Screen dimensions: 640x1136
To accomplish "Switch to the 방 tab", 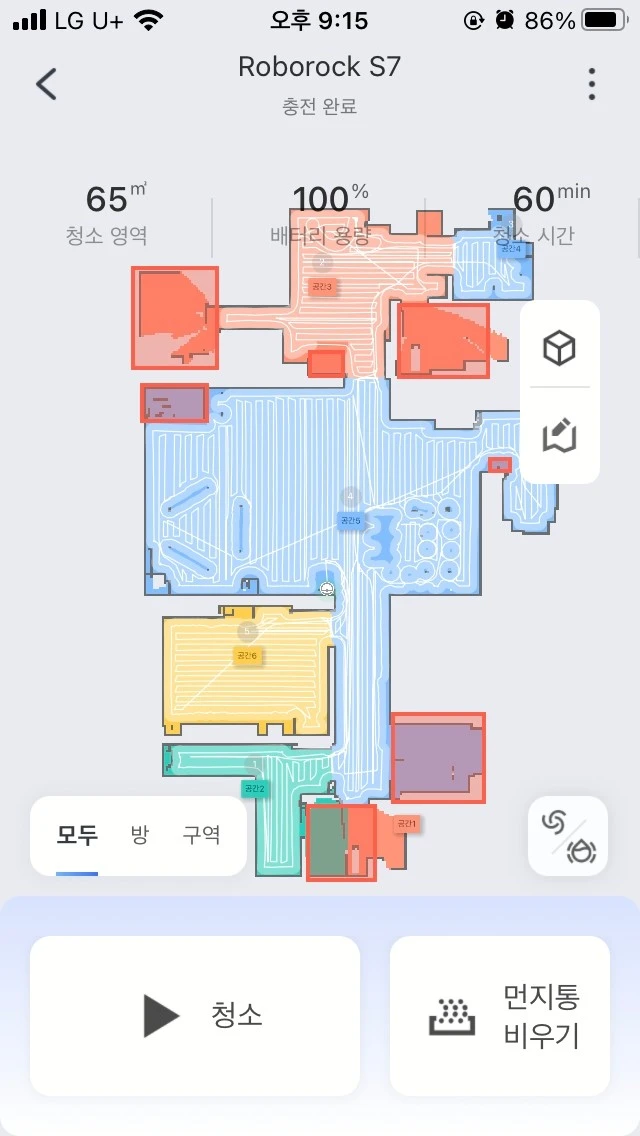I will click(139, 835).
